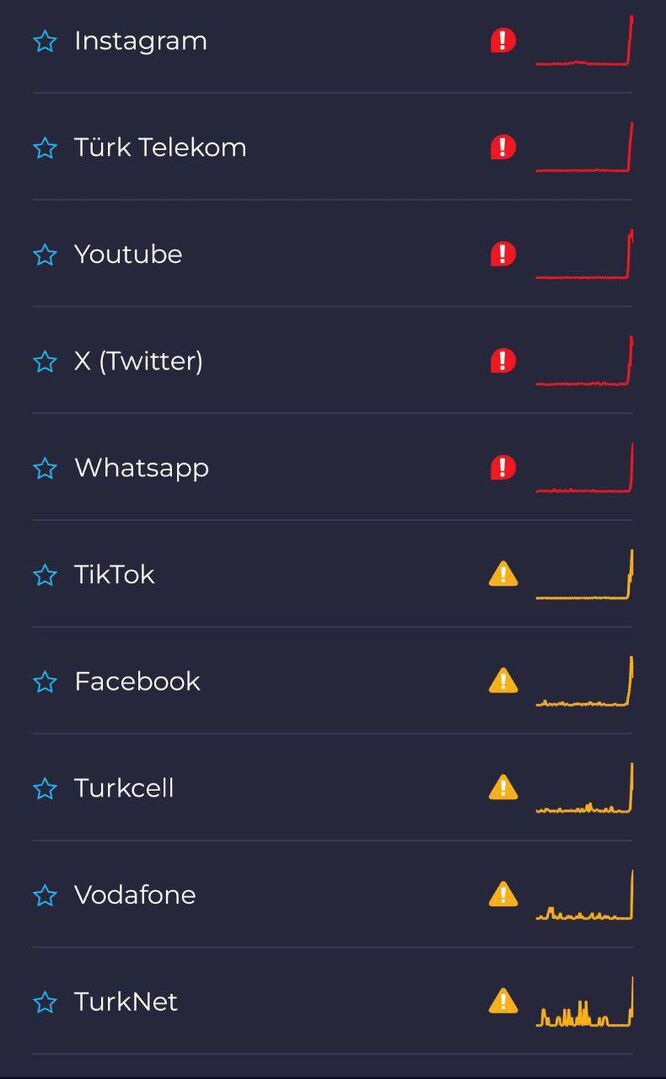Open the Youtube status row
Viewport: 666px width, 1079px height.
pos(333,254)
